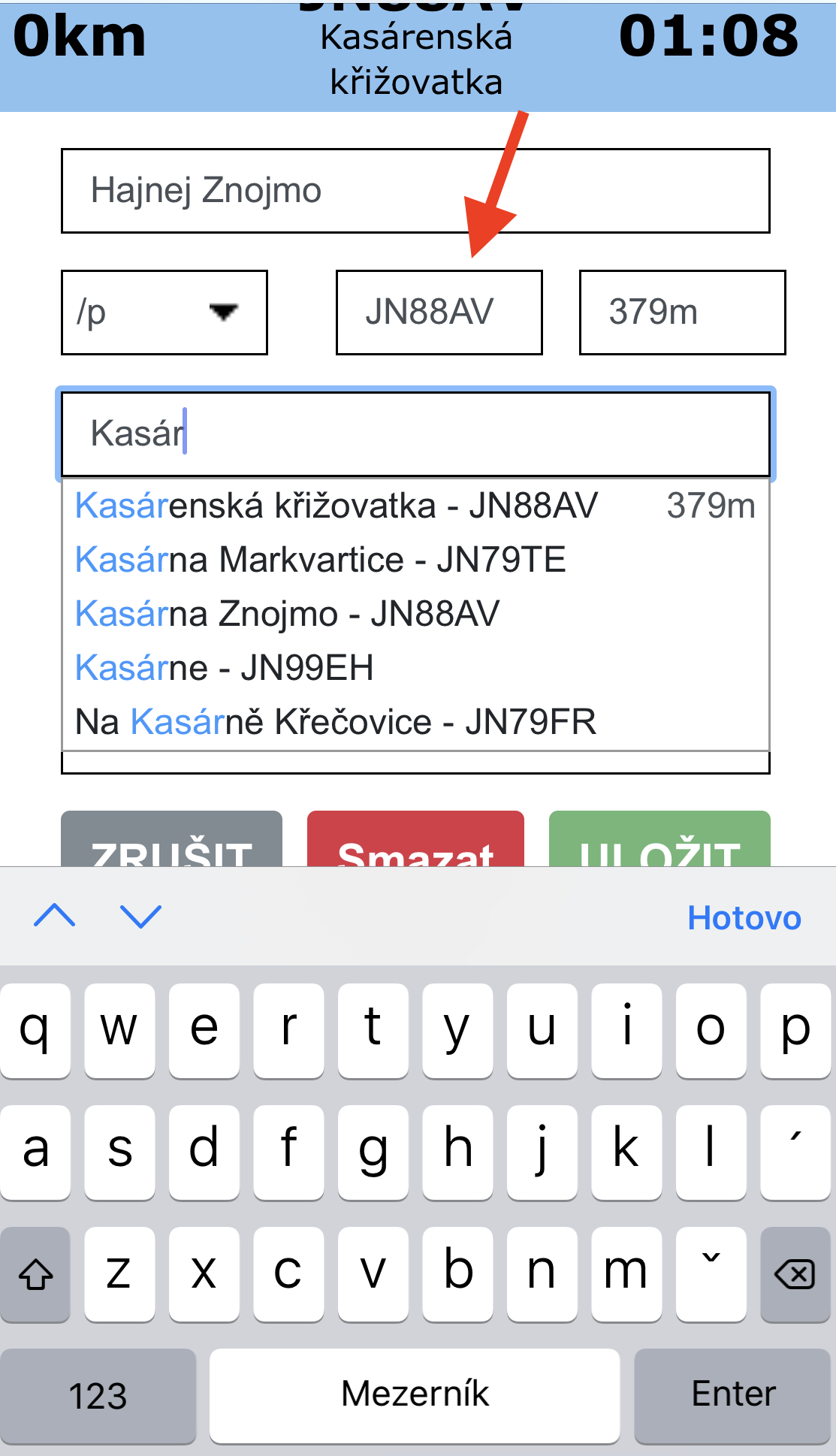Screen dimensions: 836x1456
Task: Jump to next field with down chevron
Action: 141,916
